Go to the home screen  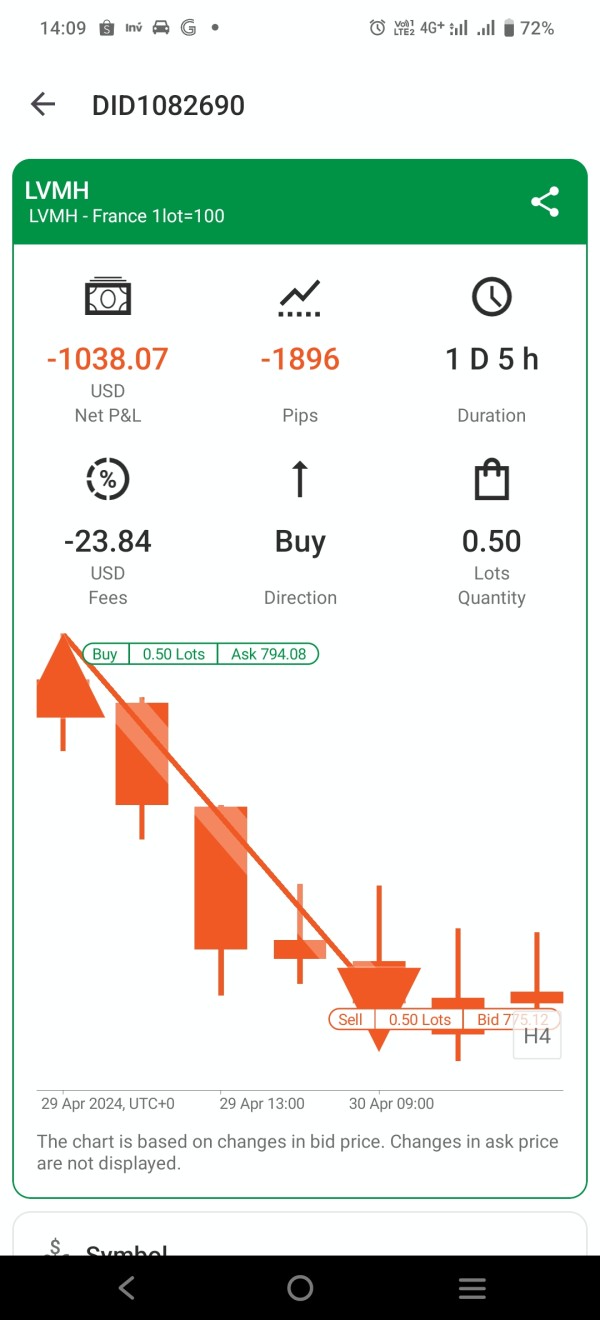coord(300,1288)
